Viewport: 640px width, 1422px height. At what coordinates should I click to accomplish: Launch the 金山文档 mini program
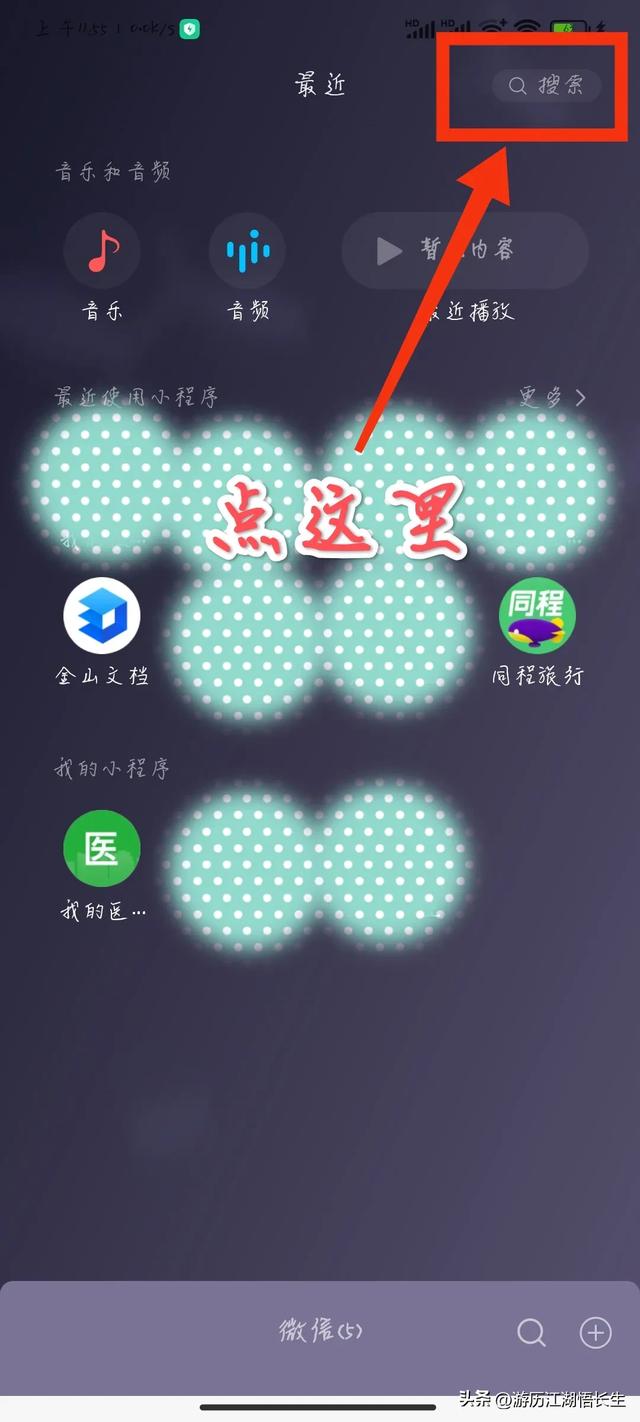pos(102,616)
